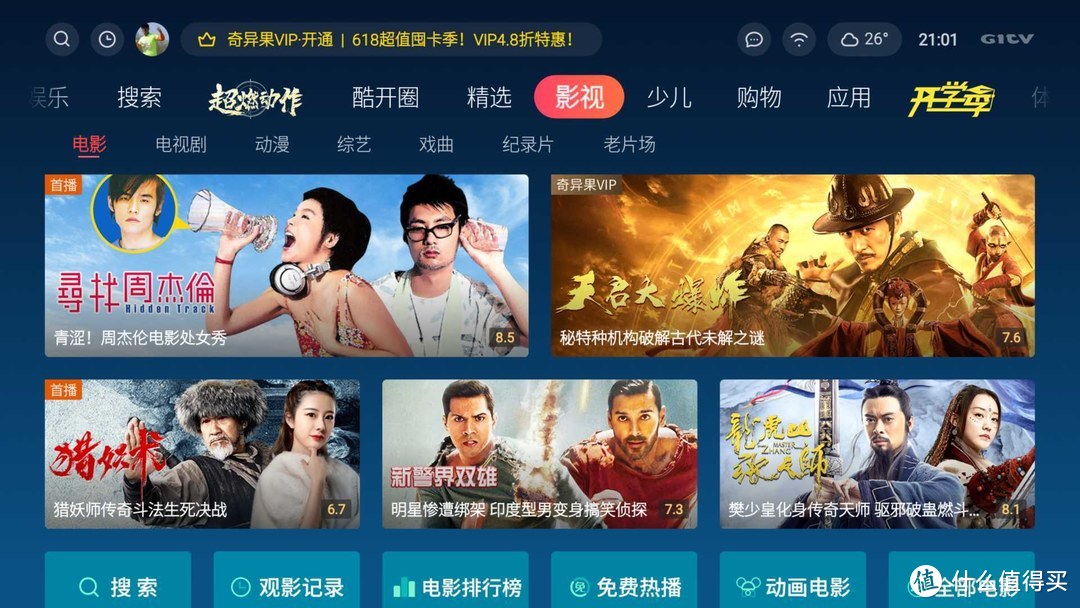Screen dimensions: 1080x608
Task: Select the 纪录片 sub-tab
Action: (527, 145)
